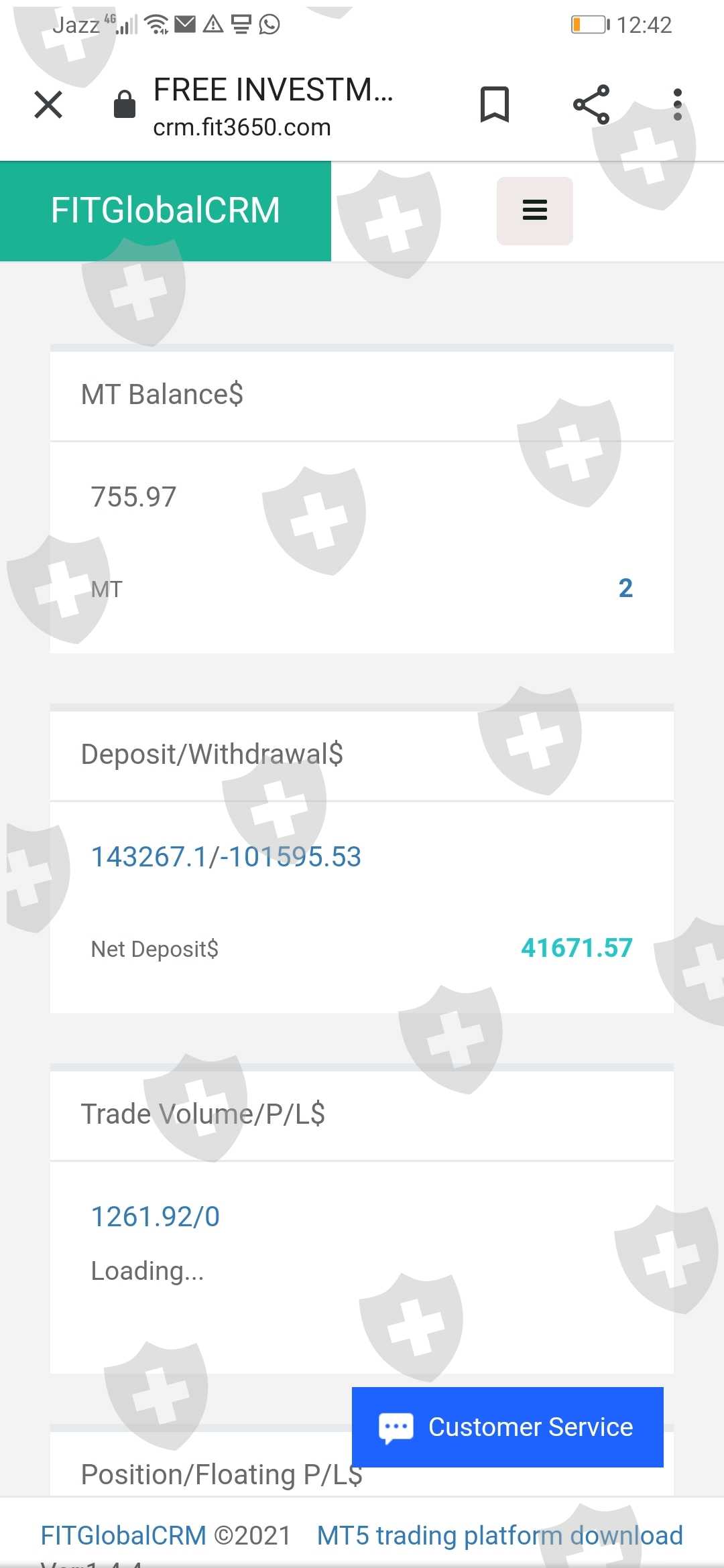Share this page
The image size is (724, 1568).
[x=591, y=105]
